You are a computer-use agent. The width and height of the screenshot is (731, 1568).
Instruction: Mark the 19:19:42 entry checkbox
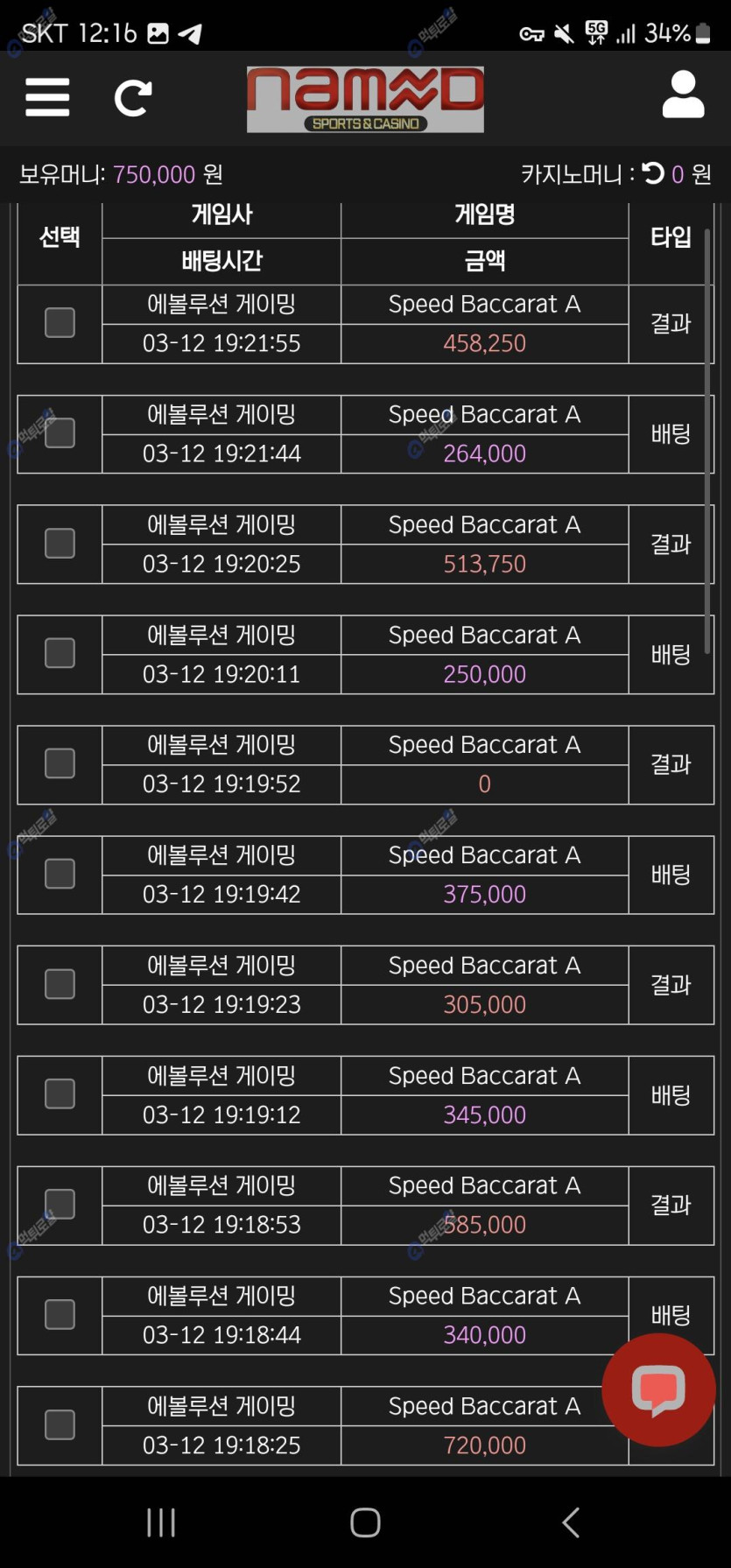click(x=60, y=874)
